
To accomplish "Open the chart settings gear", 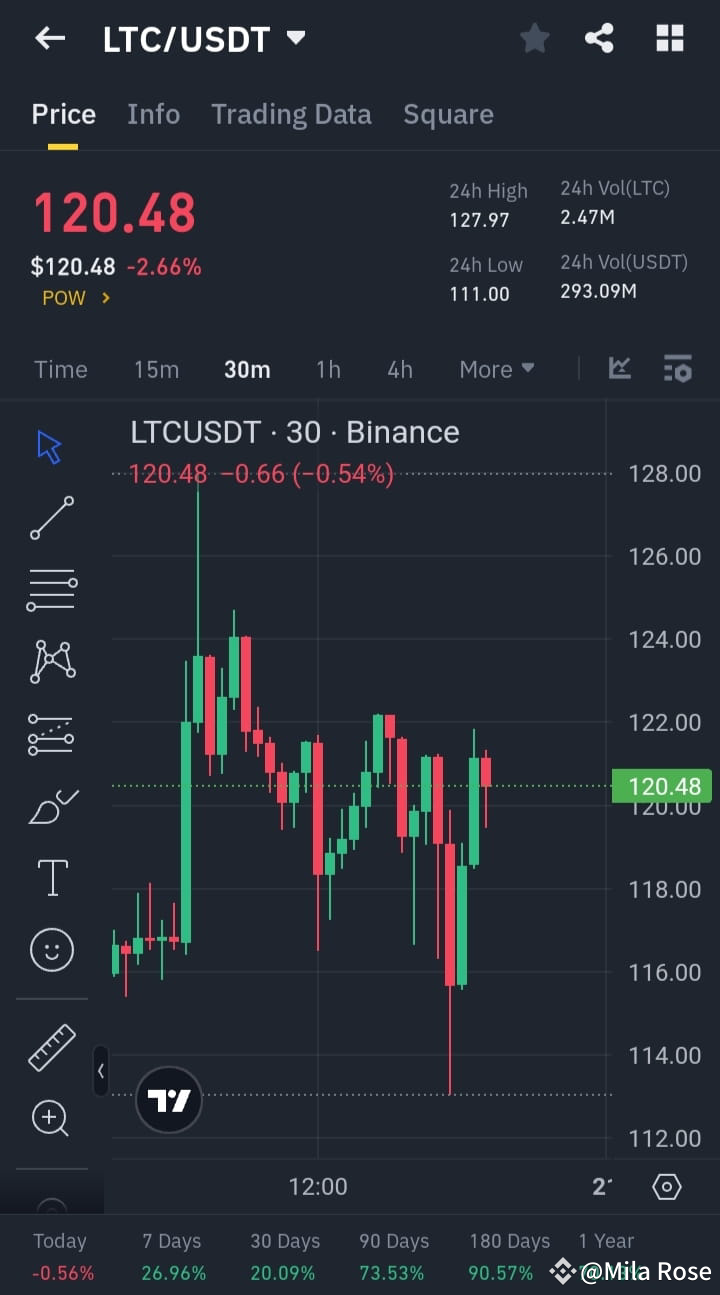I will coord(667,1186).
